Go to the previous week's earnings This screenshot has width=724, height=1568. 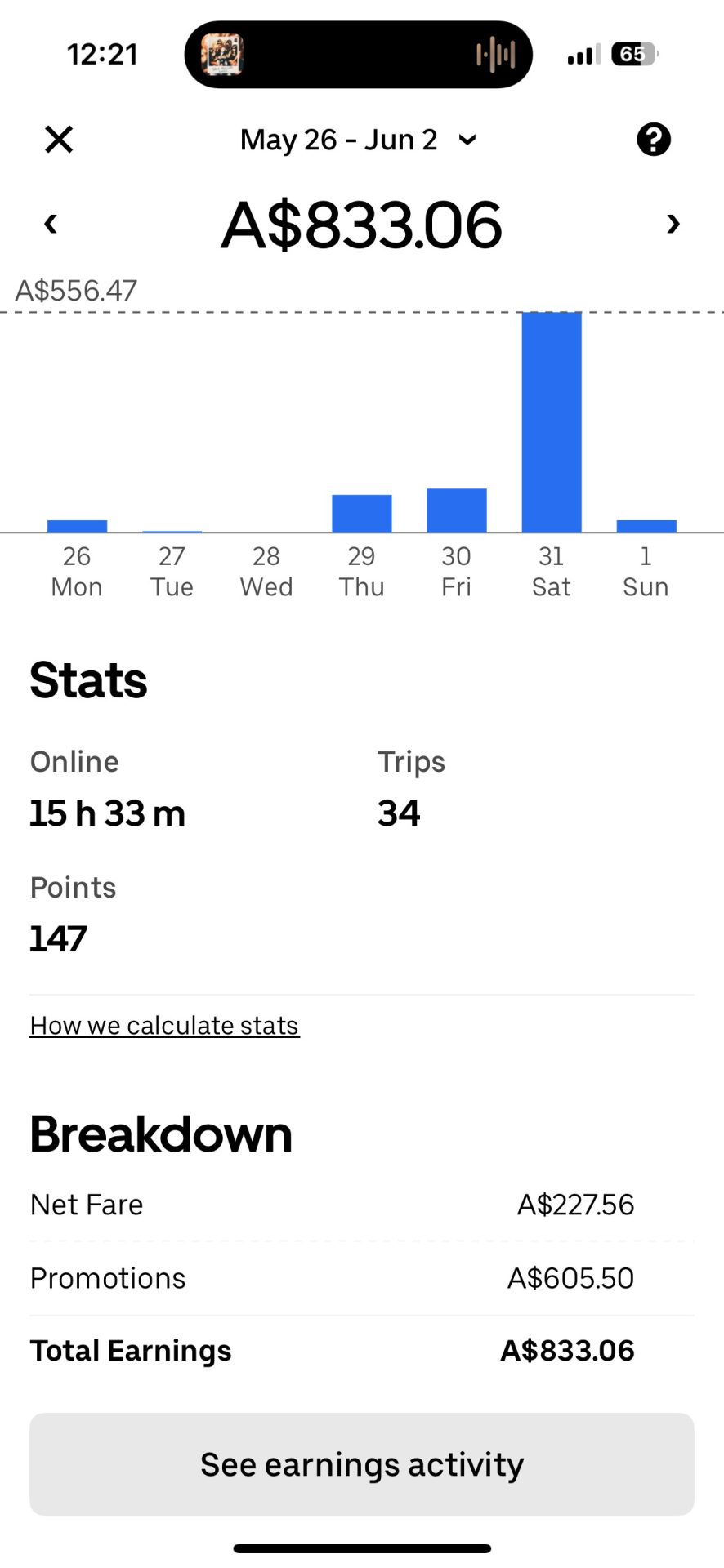51,224
